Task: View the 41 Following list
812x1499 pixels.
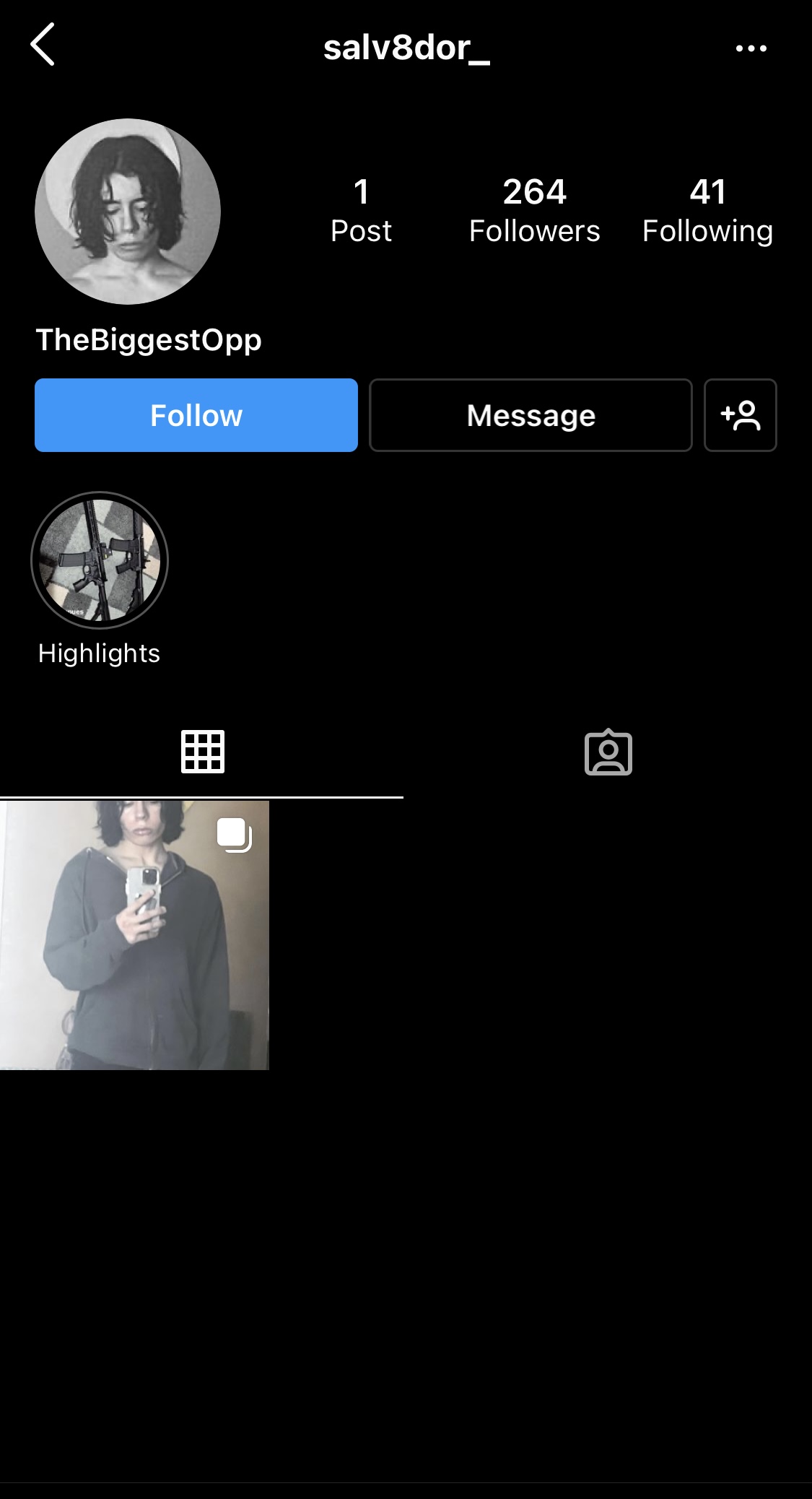Action: pos(707,210)
